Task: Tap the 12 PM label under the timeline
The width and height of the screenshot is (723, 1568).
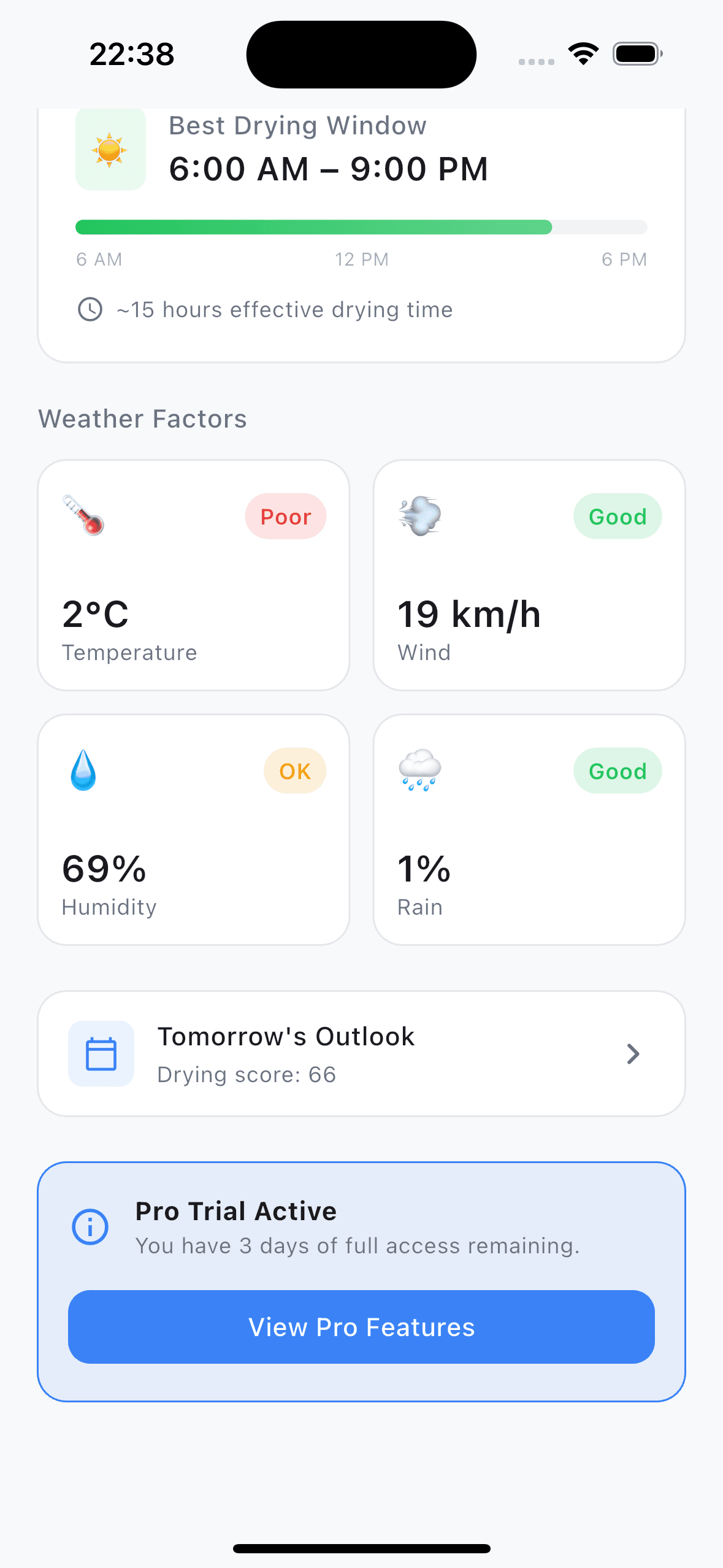Action: 361,259
